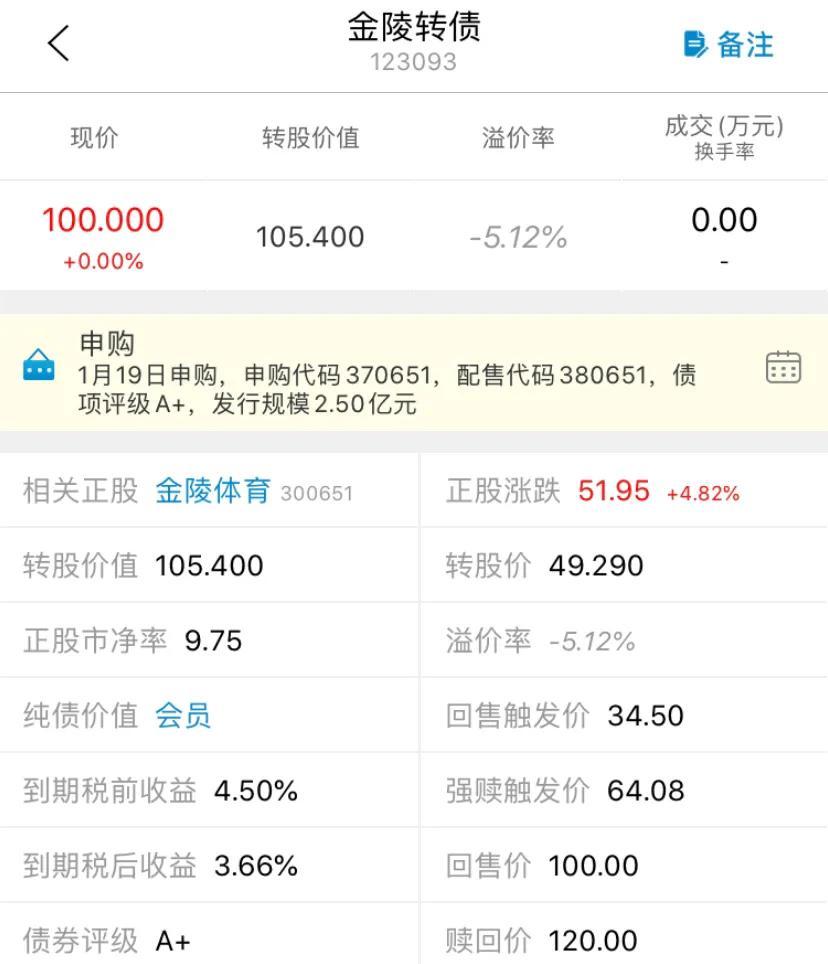Viewport: 828px width, 964px height.
Task: Open related stock 金陵体育
Action: 213,491
